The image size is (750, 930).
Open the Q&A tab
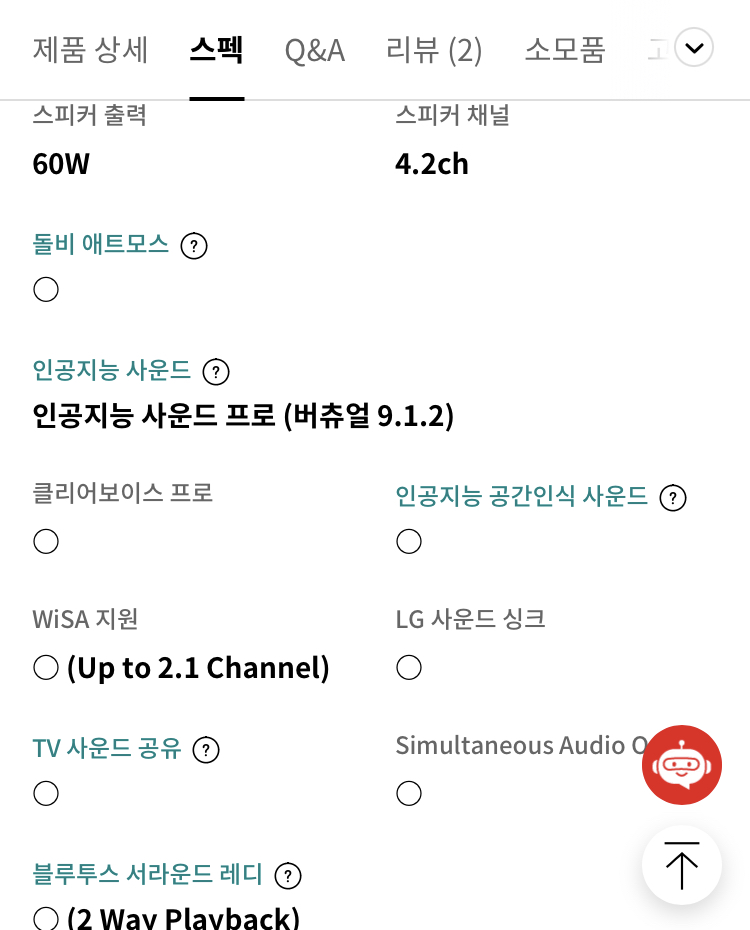click(314, 49)
